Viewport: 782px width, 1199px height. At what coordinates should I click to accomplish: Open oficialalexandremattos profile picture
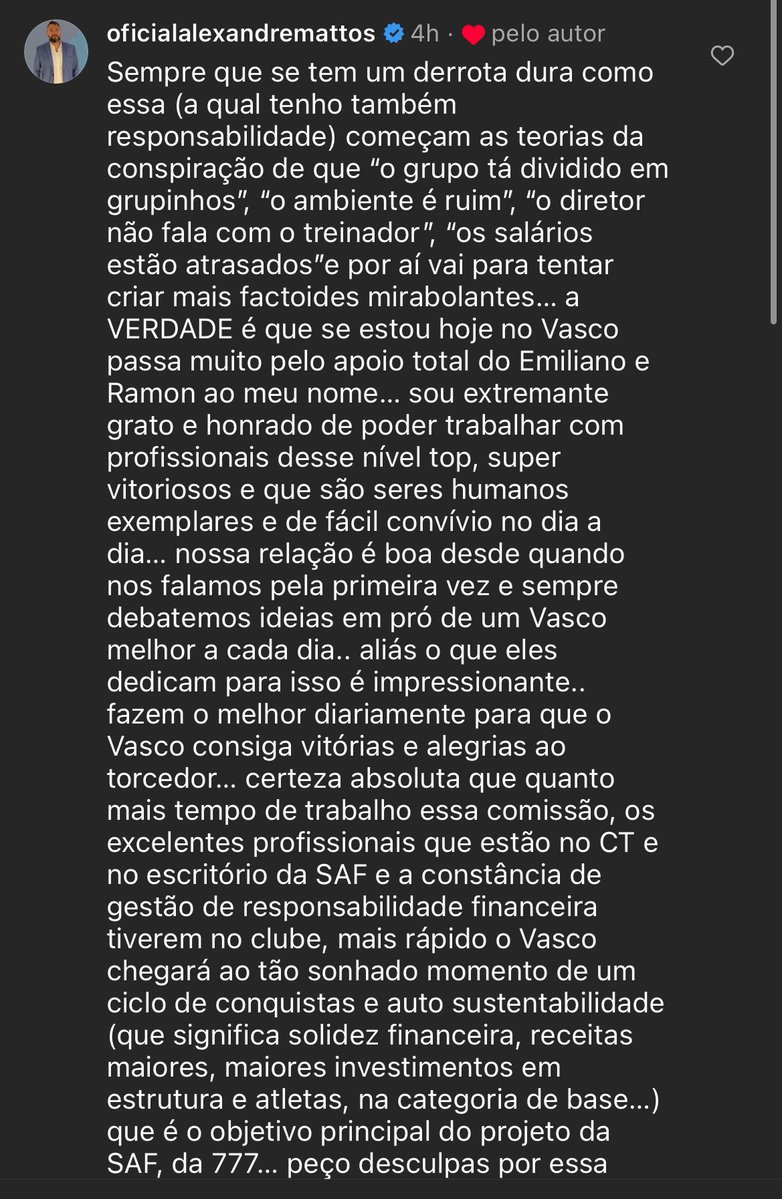56,51
